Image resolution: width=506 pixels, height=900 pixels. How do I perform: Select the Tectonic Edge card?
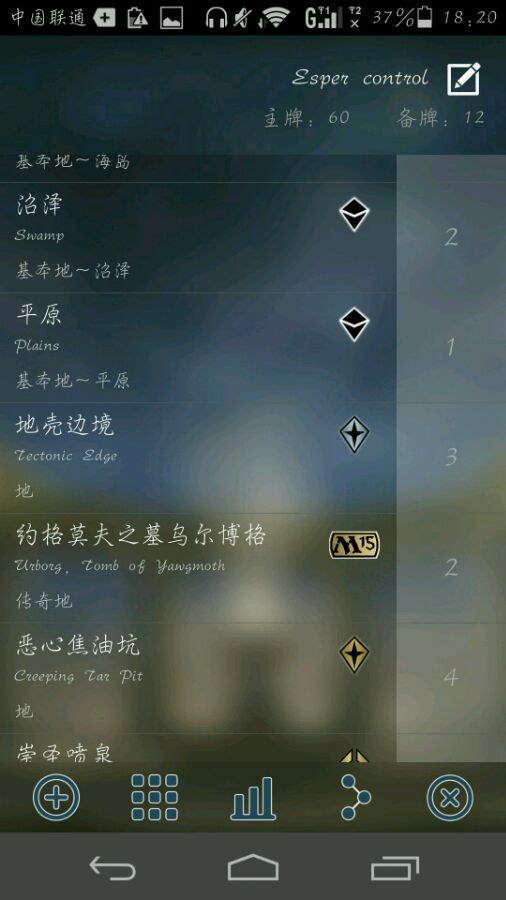(x=198, y=458)
